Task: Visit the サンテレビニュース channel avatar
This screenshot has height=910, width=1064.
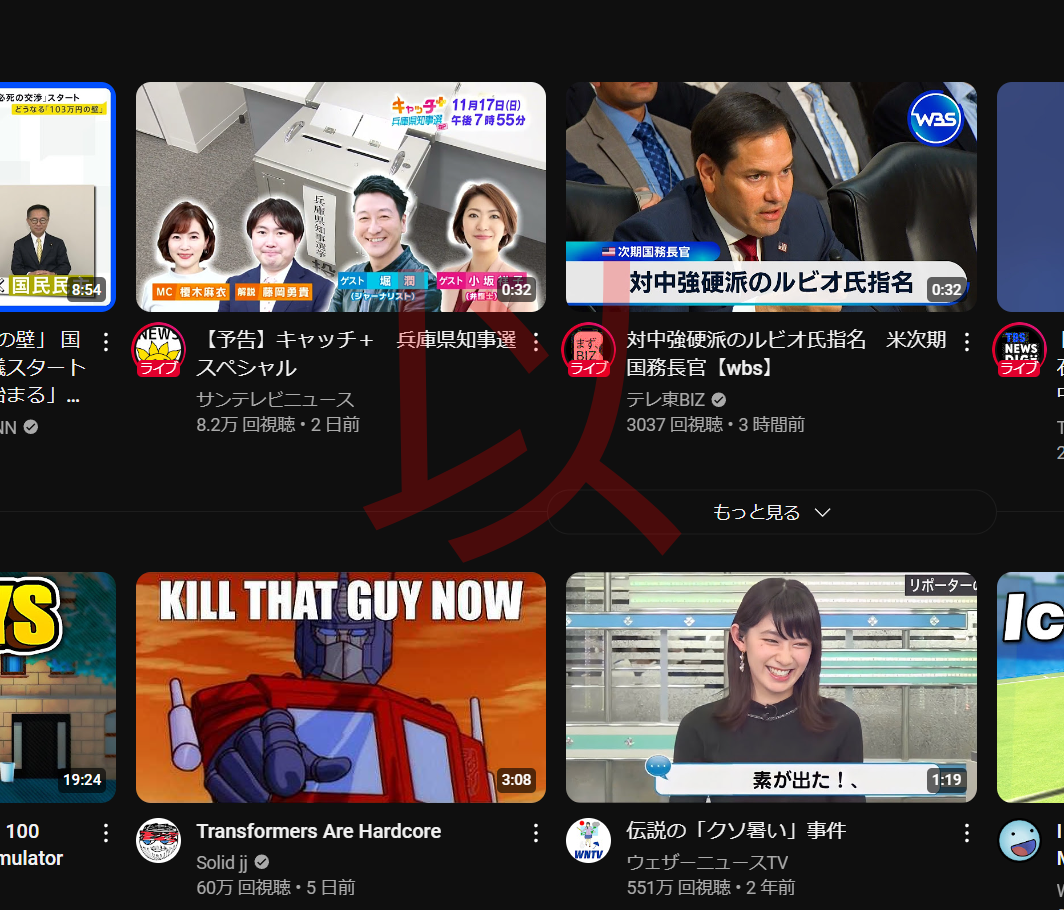Action: coord(158,349)
